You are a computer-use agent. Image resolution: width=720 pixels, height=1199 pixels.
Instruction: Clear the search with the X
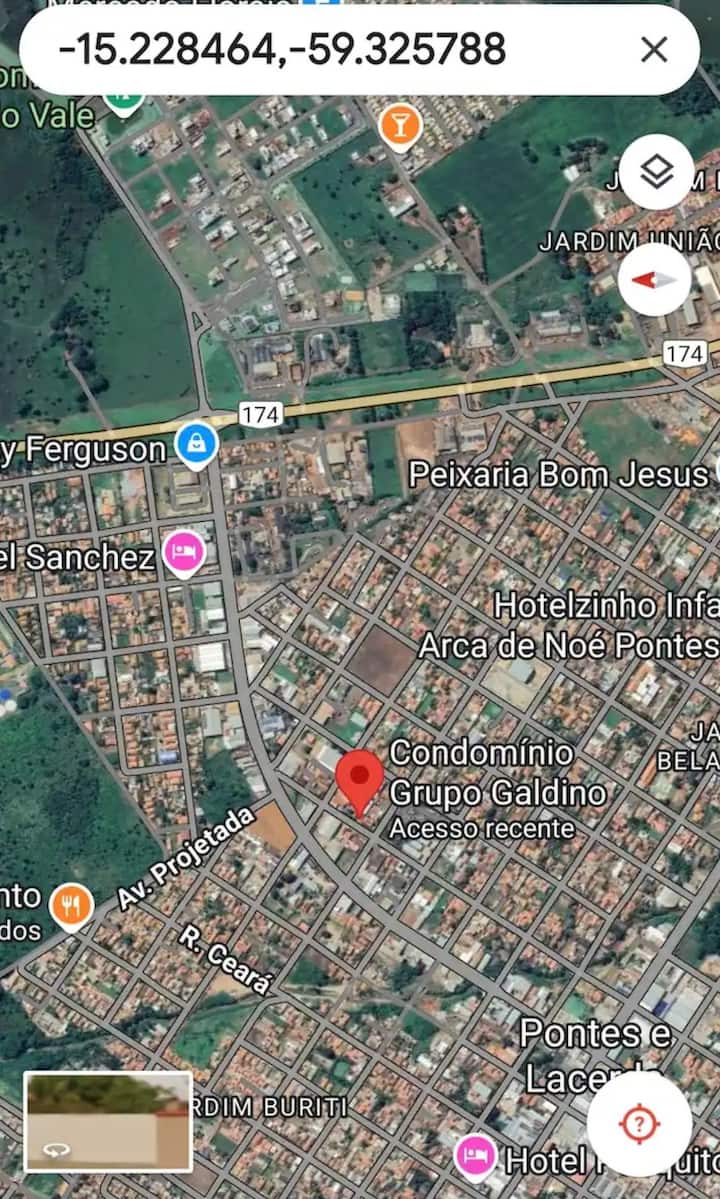point(654,50)
